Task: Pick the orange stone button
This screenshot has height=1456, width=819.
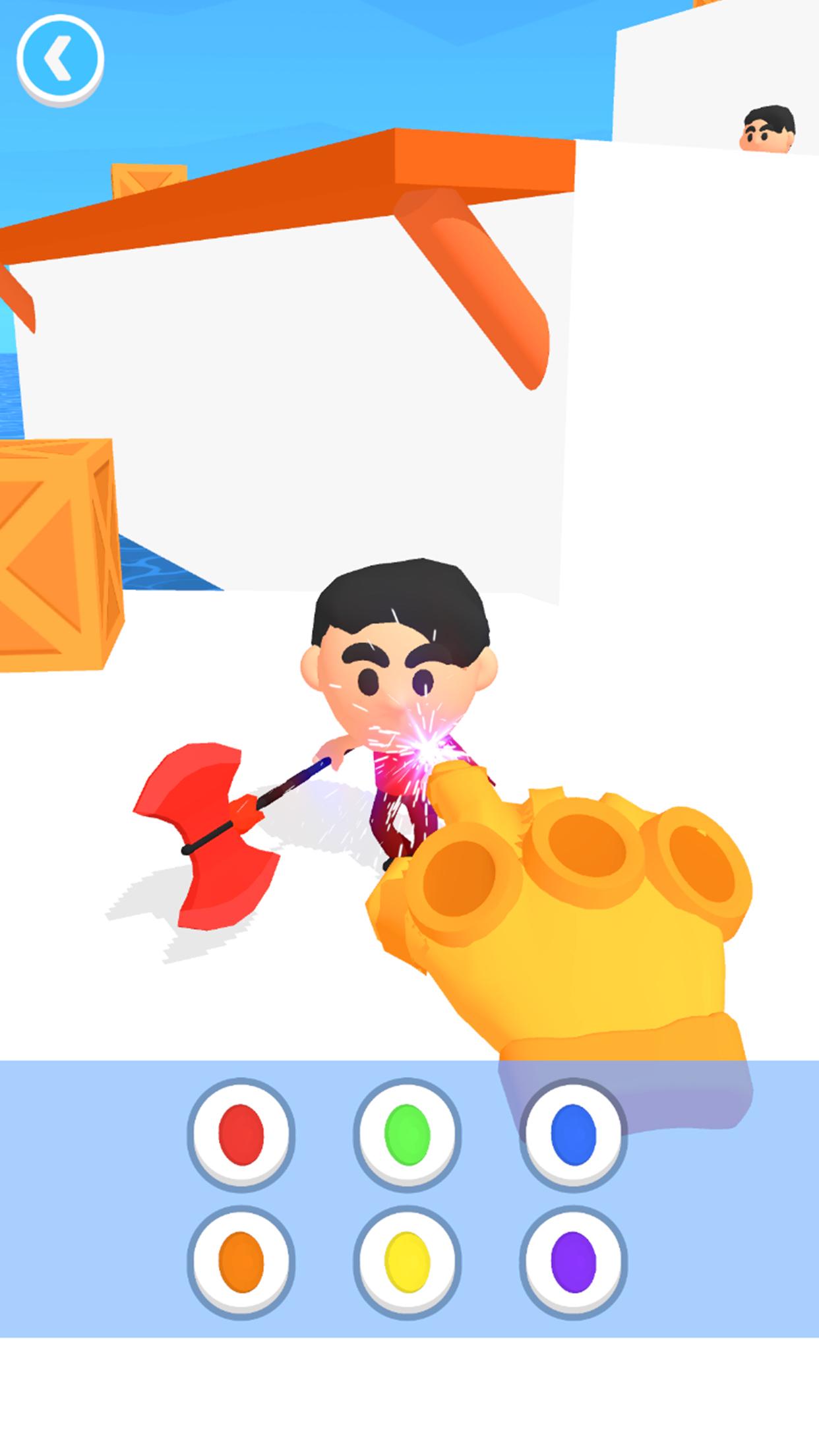Action: click(241, 1261)
